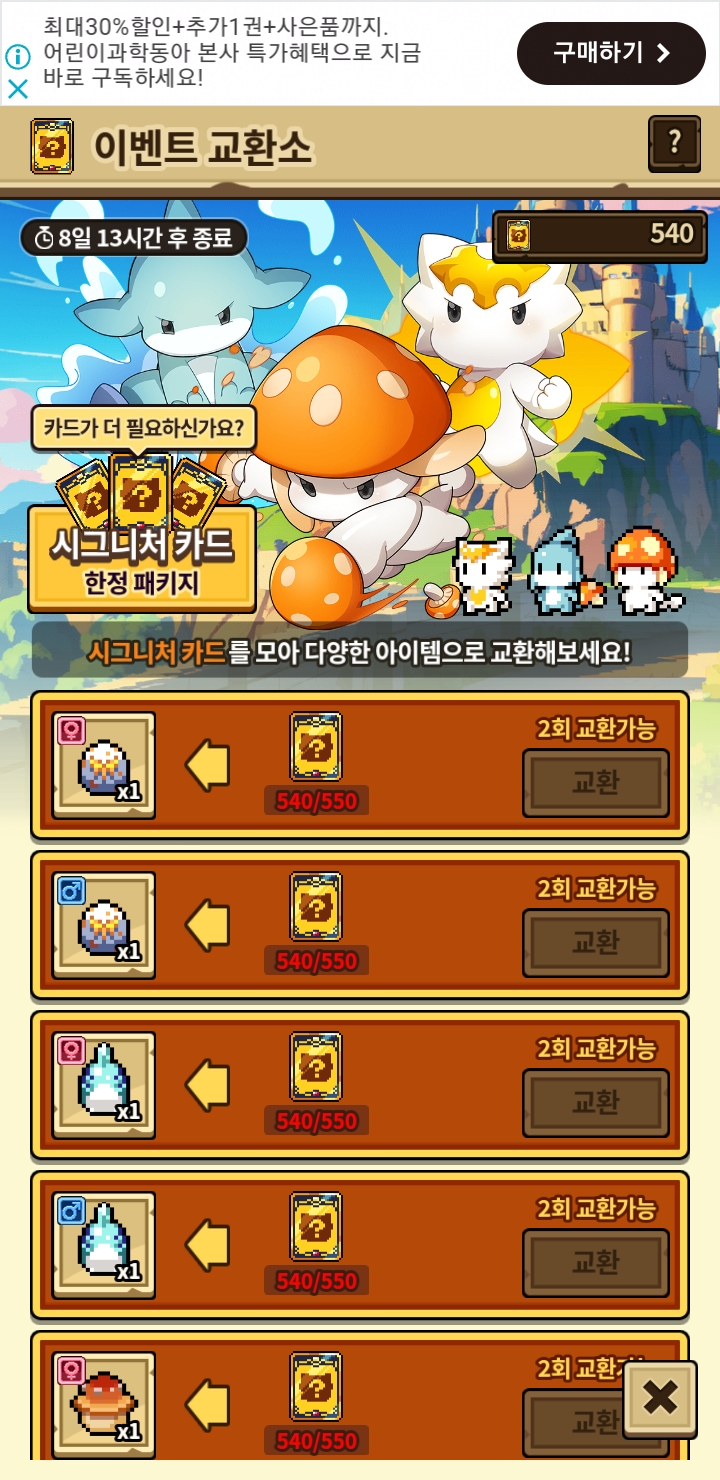Viewport: 720px width, 1480px height.
Task: Open the 시그니처 카드 한정 패키지 banner
Action: coord(142,556)
